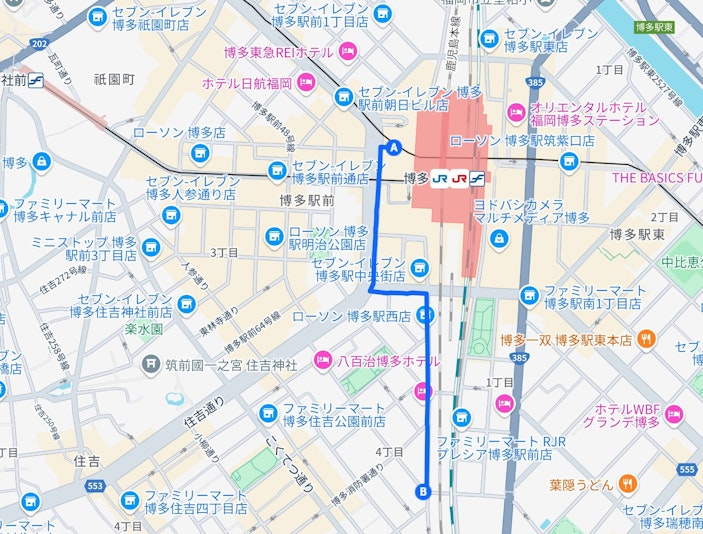View 八百治博多ホテル place details

coord(322,359)
